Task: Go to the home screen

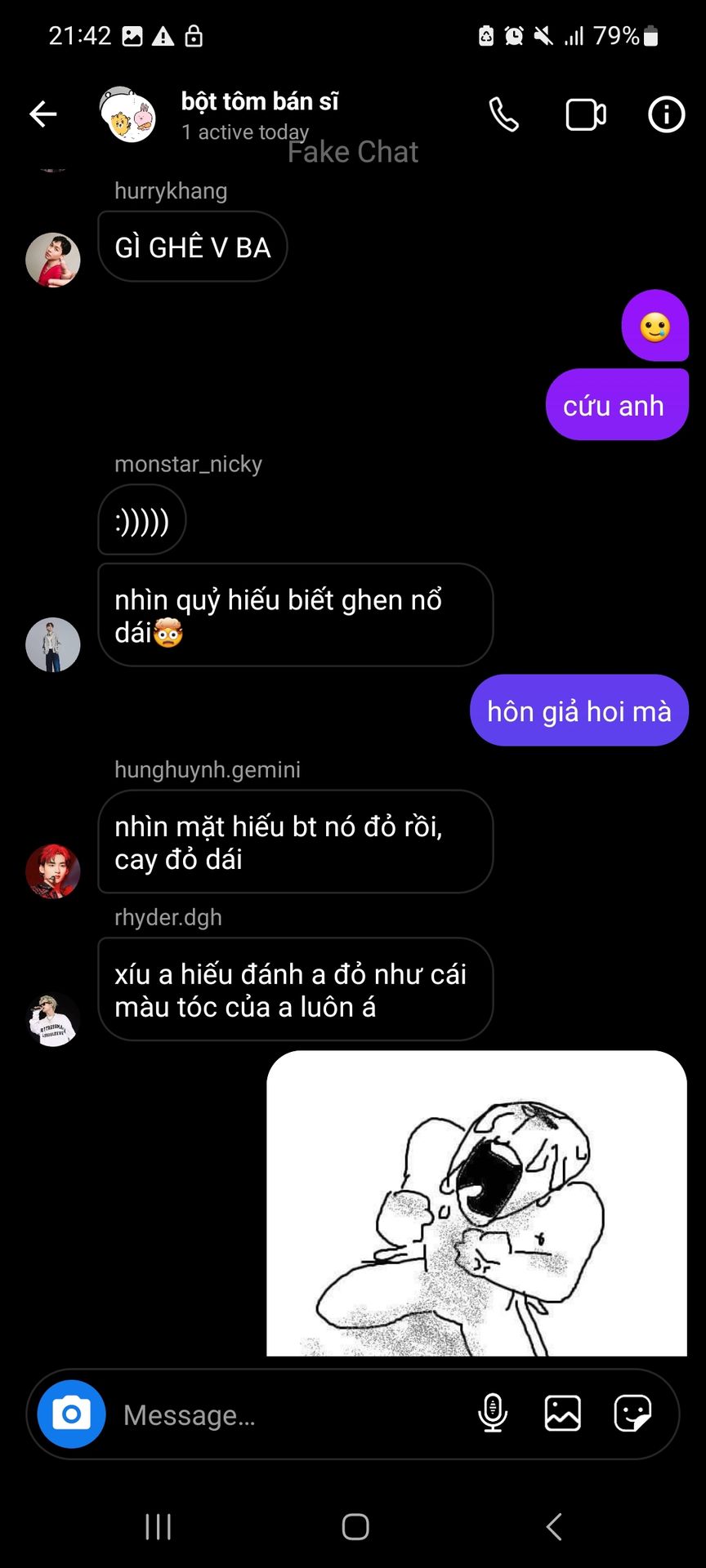Action: pyautogui.click(x=355, y=1526)
